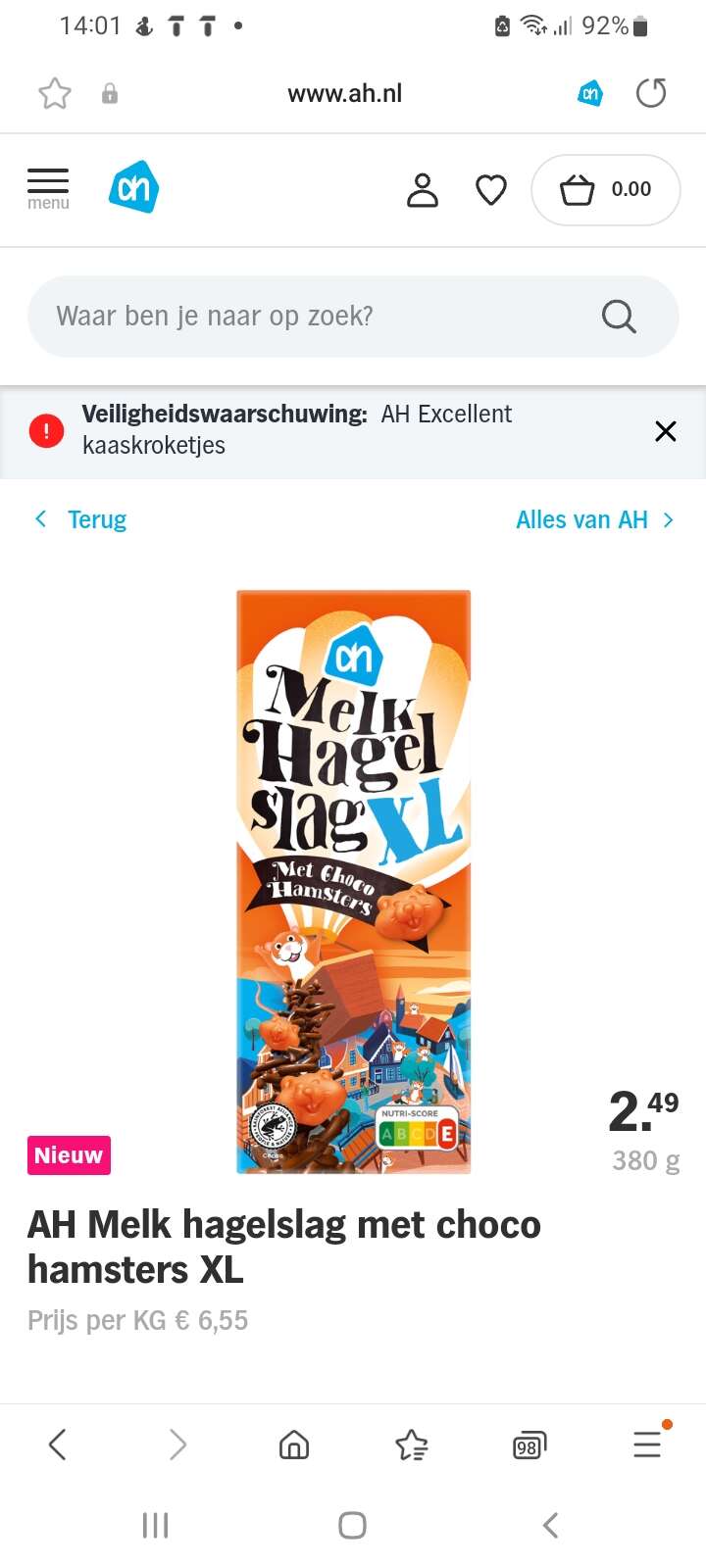
Task: Tap the 'Waar ben je naar op zoek?' field
Action: coord(353,317)
